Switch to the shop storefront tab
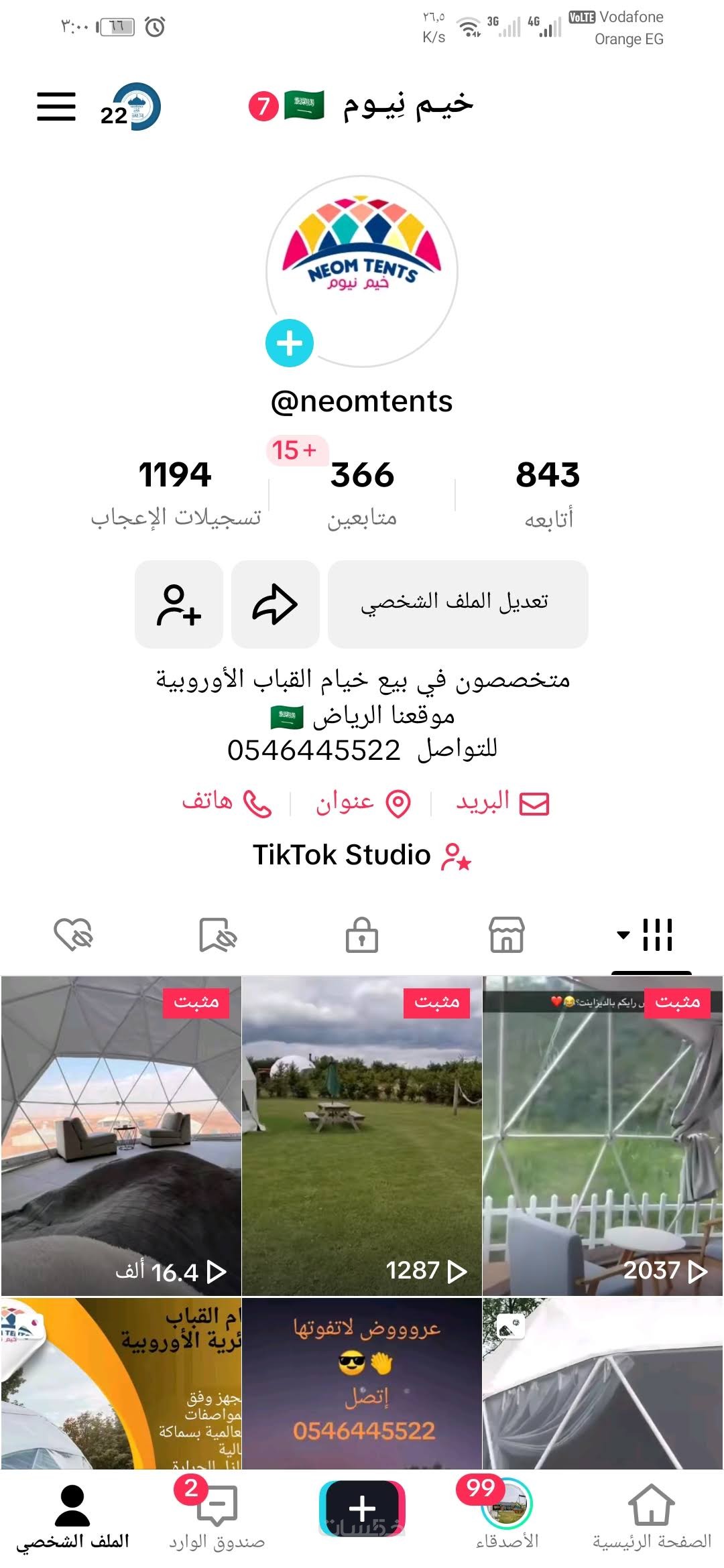This screenshot has width=724, height=1568. click(x=507, y=935)
